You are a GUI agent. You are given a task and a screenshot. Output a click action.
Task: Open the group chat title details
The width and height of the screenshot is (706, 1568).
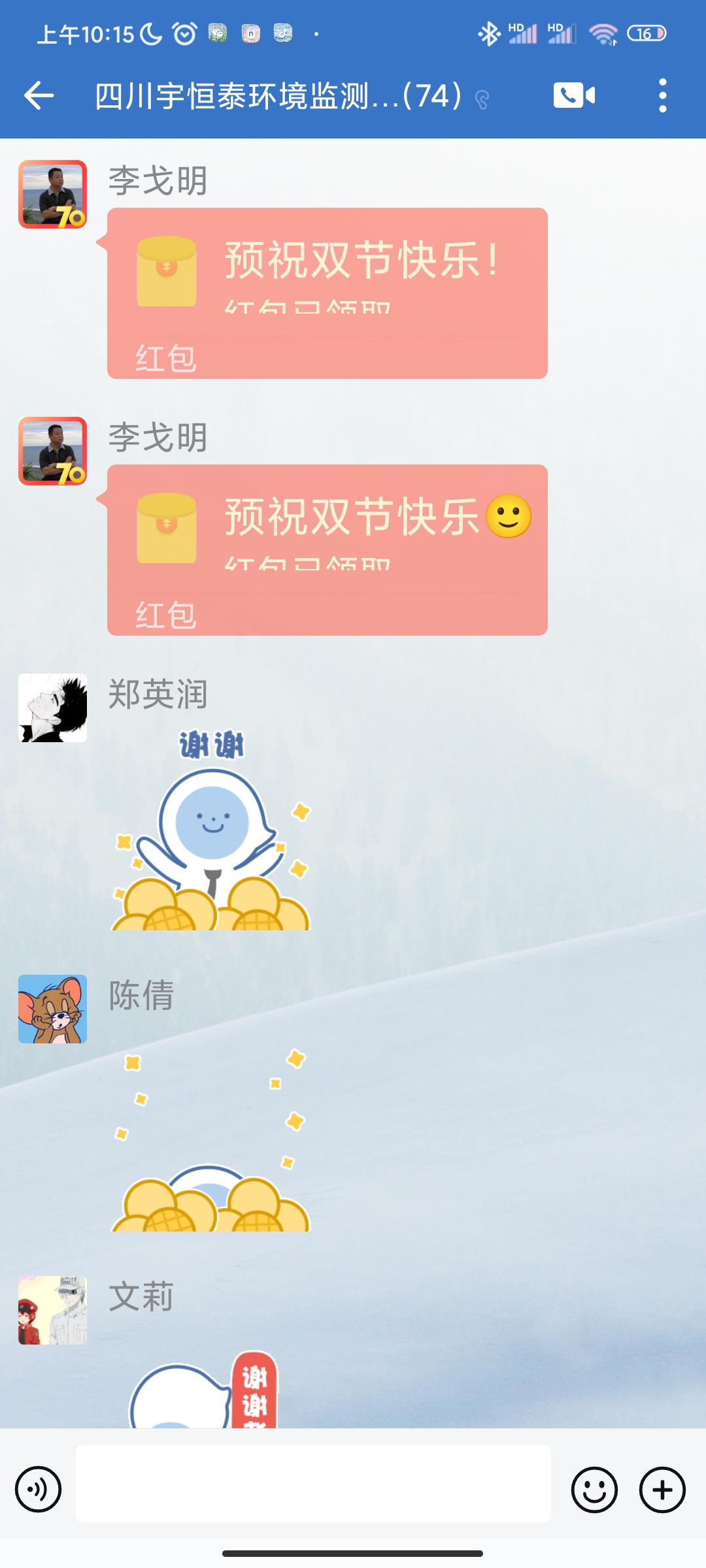tap(278, 96)
